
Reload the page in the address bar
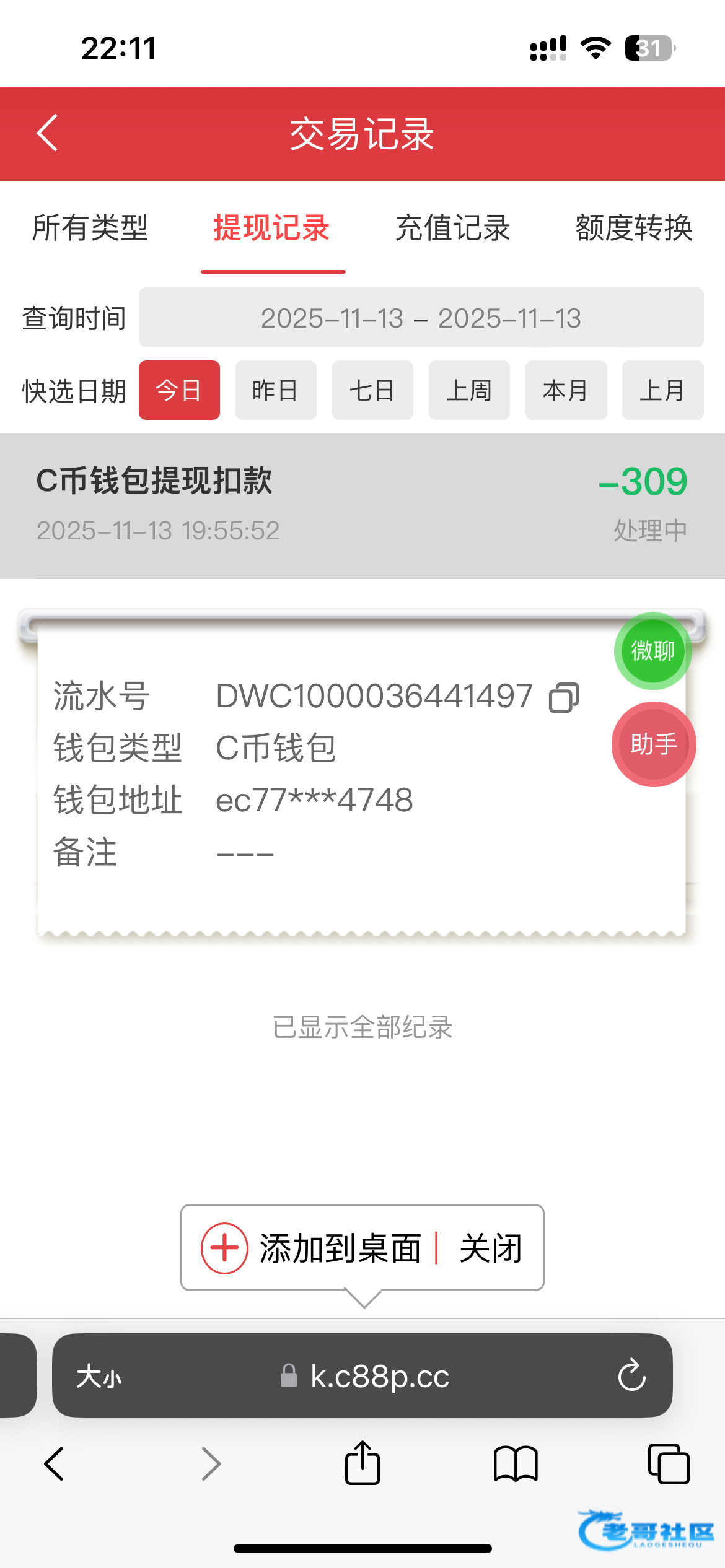click(x=631, y=1375)
